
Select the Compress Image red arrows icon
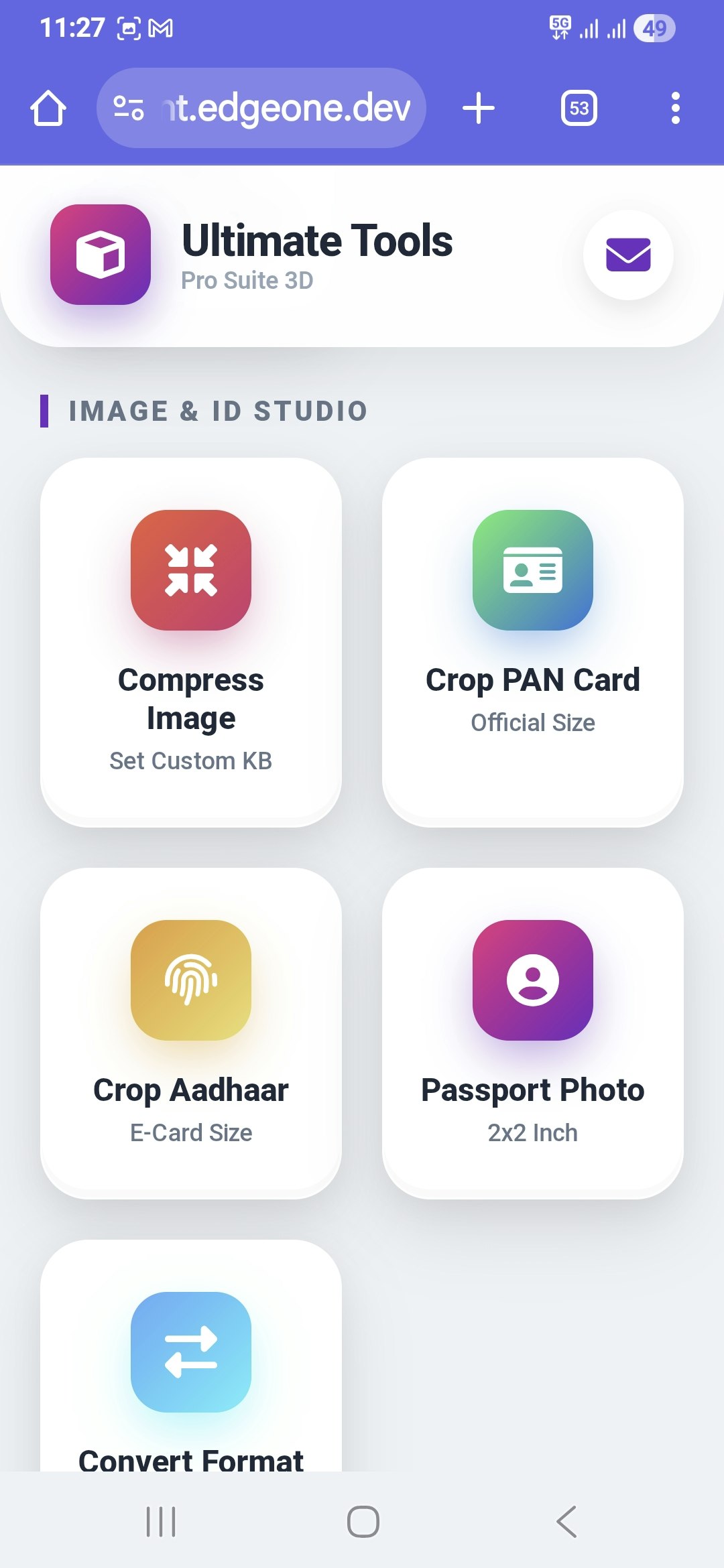pos(191,570)
